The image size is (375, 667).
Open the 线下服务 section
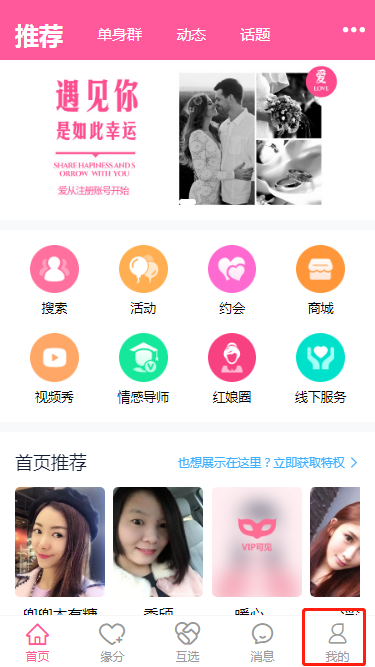pos(321,368)
